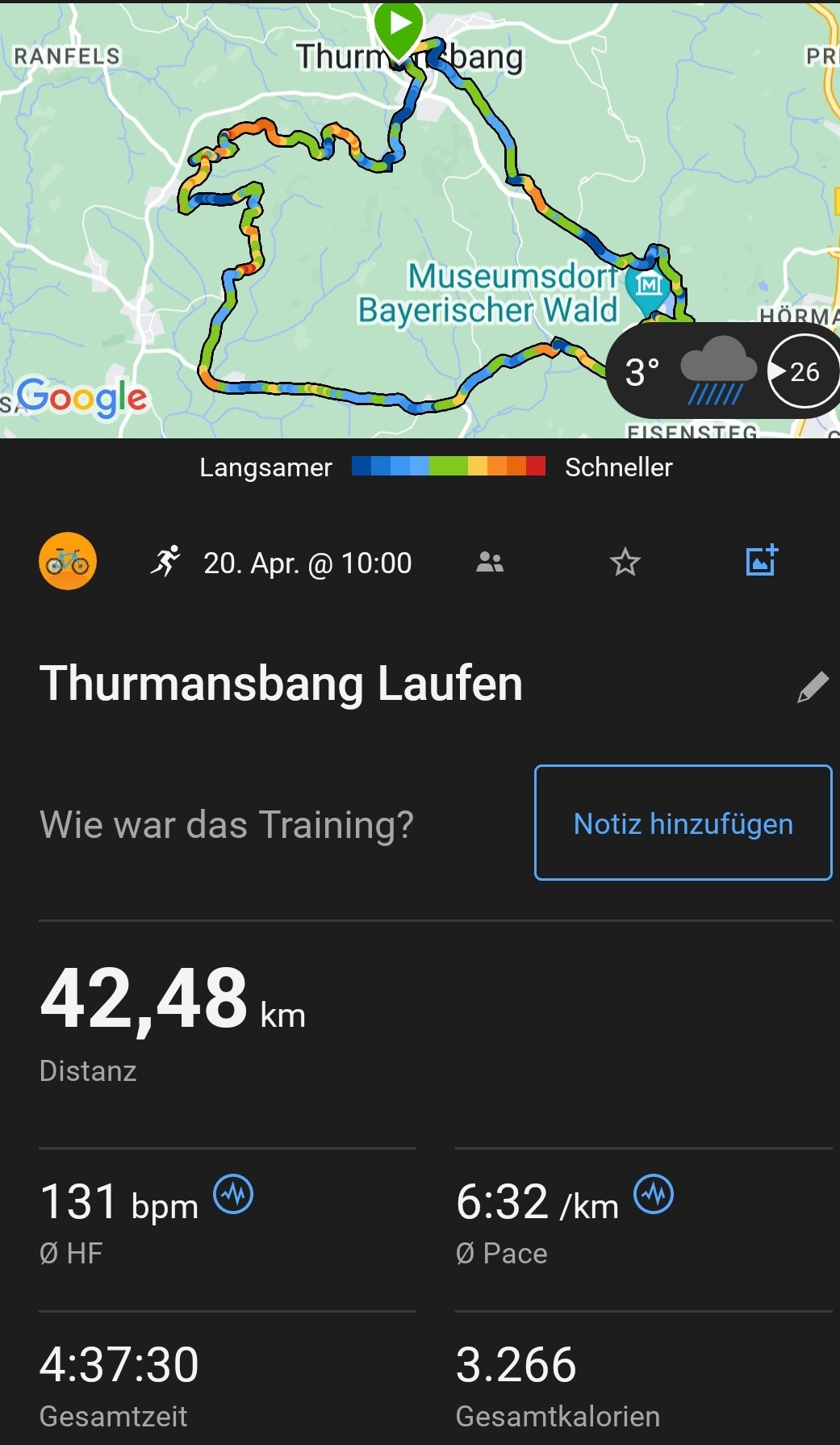
Task: Edit the activity name with the pencil icon
Action: (x=813, y=687)
